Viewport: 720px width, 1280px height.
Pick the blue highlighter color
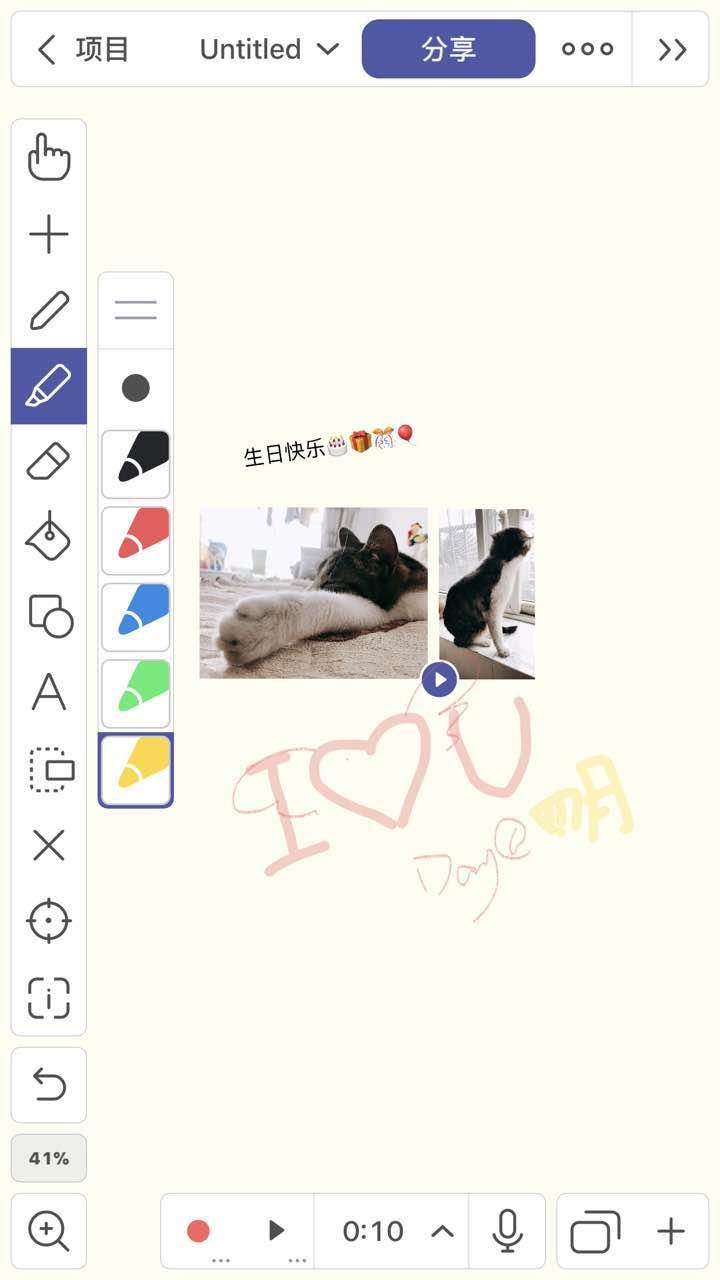coord(136,616)
